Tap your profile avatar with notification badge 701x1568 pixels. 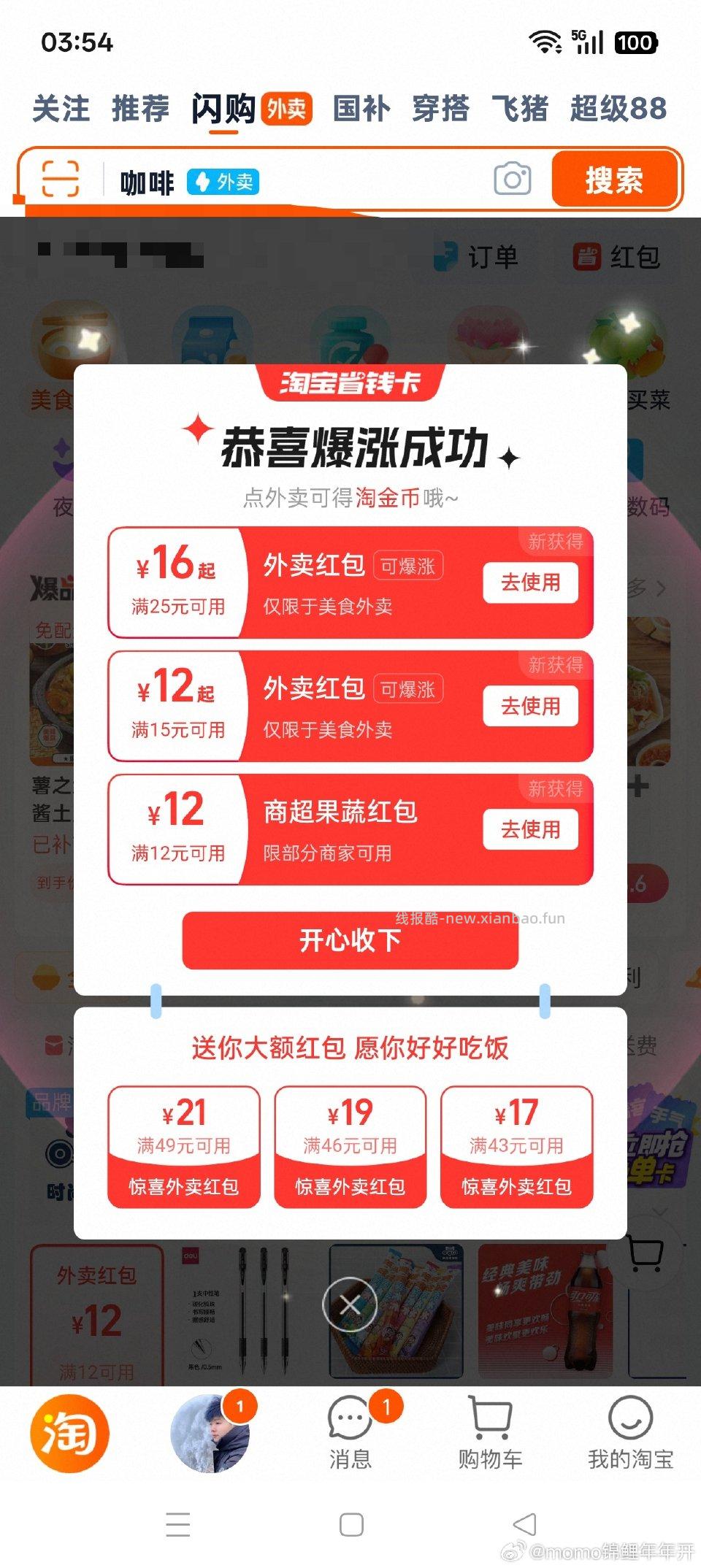(210, 1433)
